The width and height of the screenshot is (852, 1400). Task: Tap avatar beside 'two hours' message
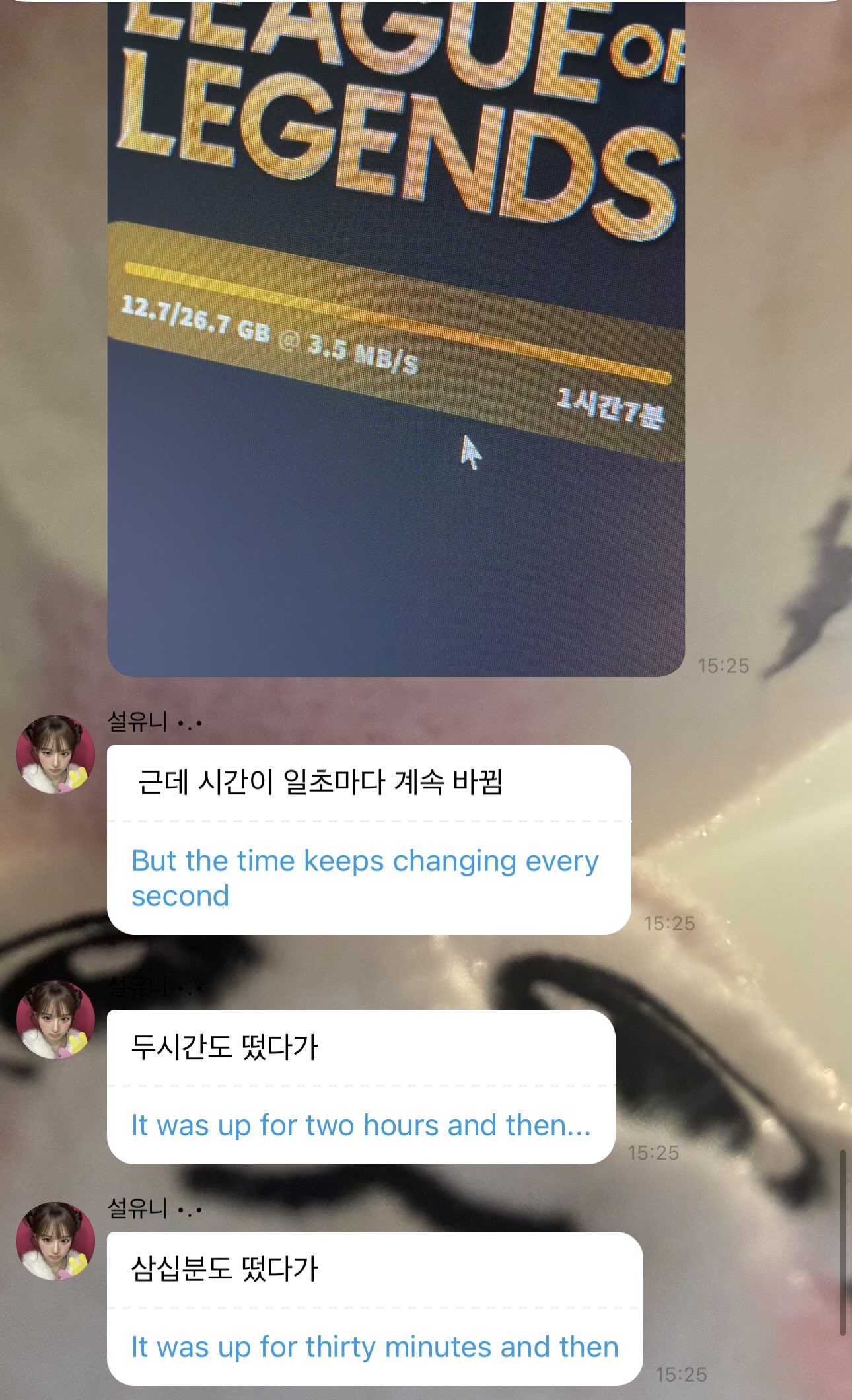point(55,1020)
